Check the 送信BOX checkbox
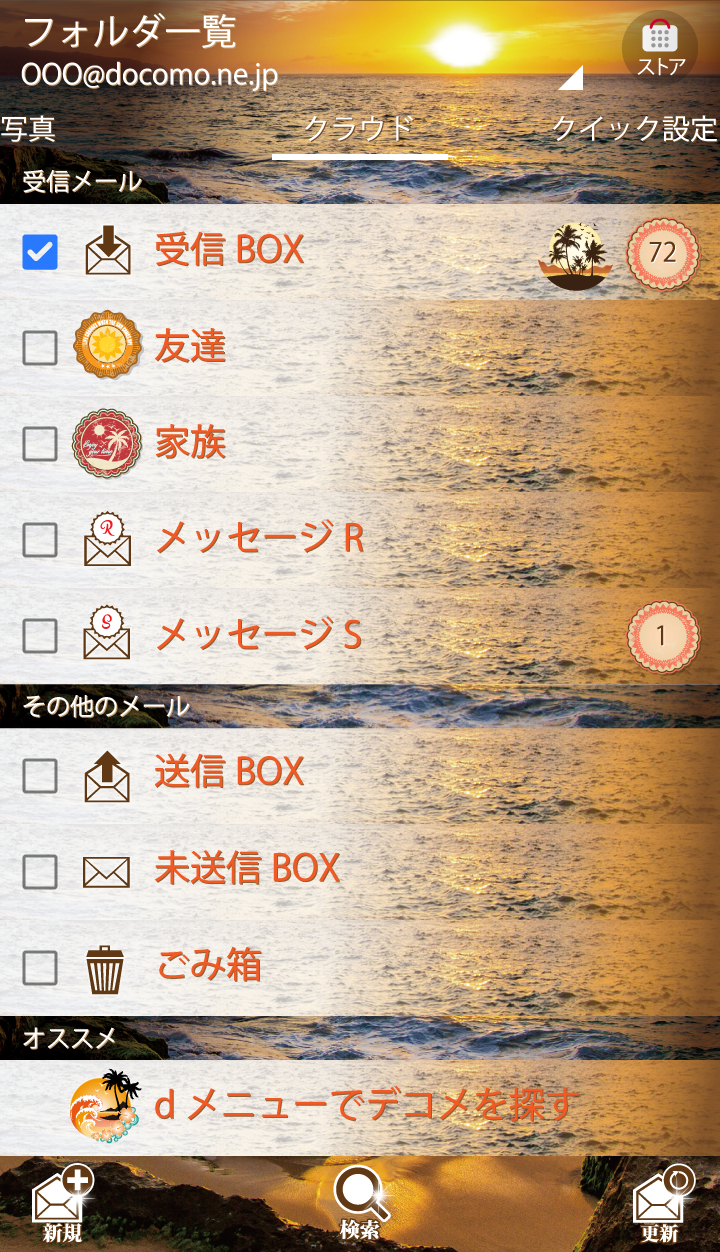Image resolution: width=720 pixels, height=1252 pixels. click(x=40, y=775)
